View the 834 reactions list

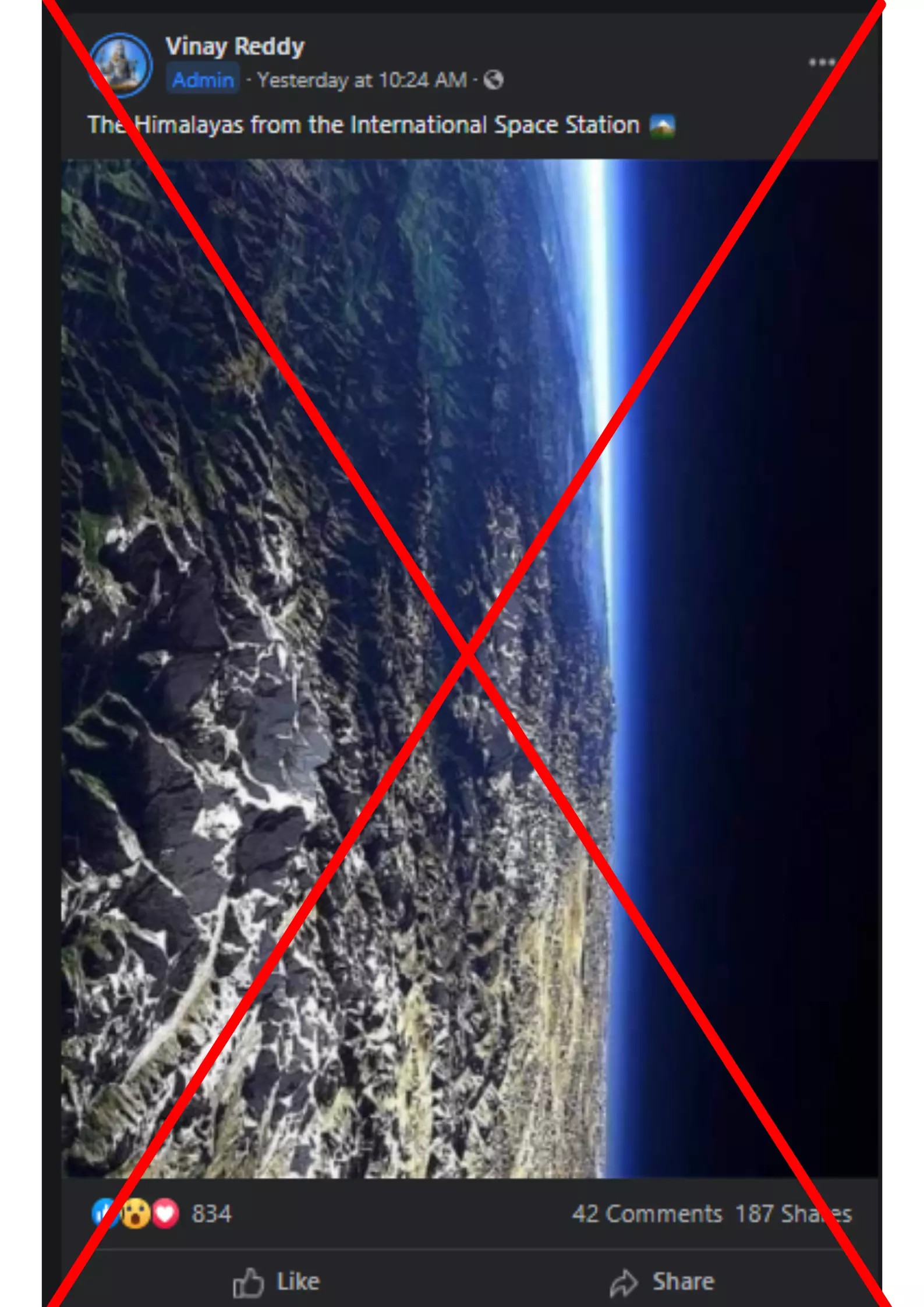[212, 1214]
